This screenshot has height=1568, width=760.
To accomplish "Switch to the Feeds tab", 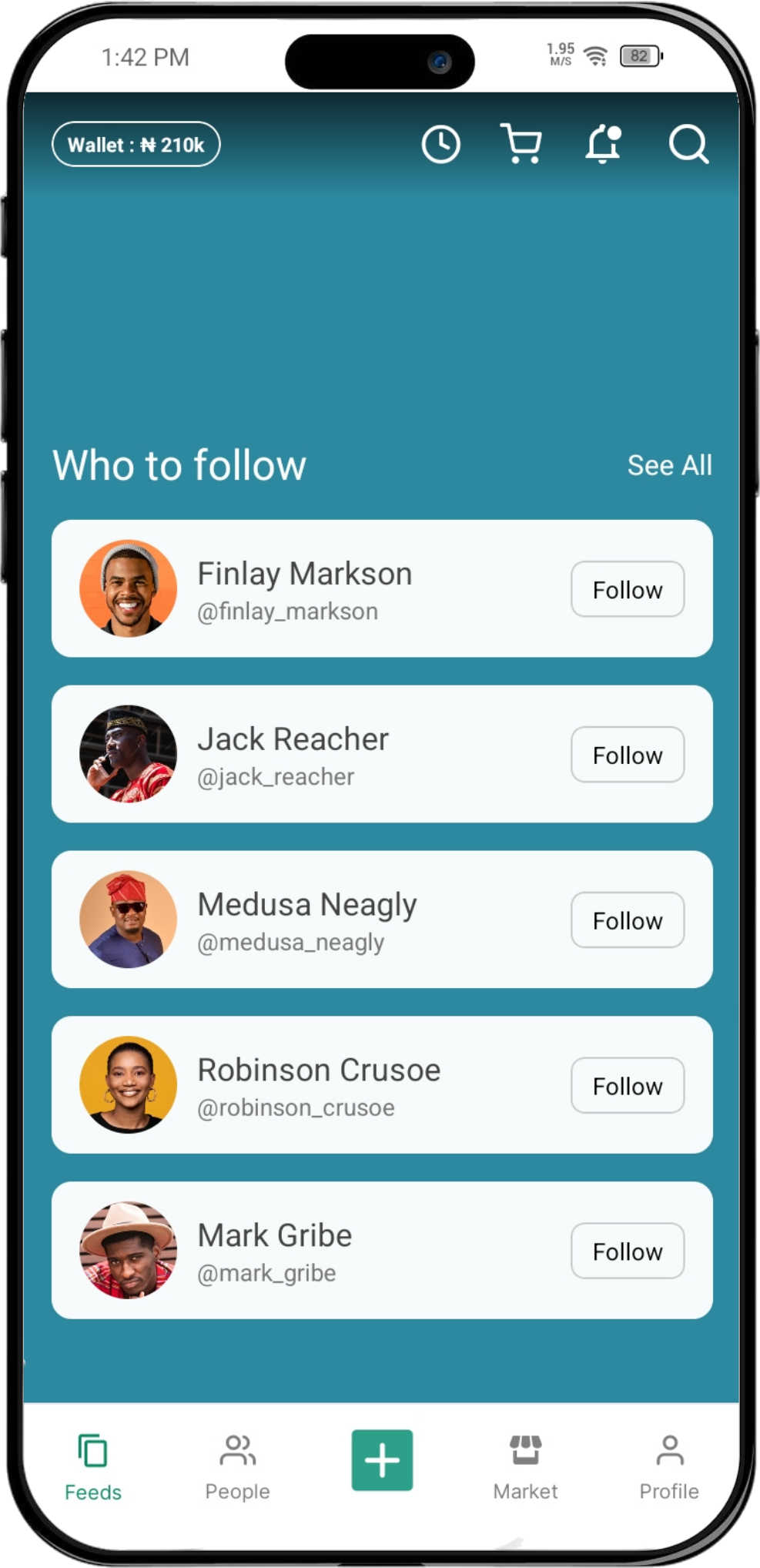I will pyautogui.click(x=93, y=1467).
